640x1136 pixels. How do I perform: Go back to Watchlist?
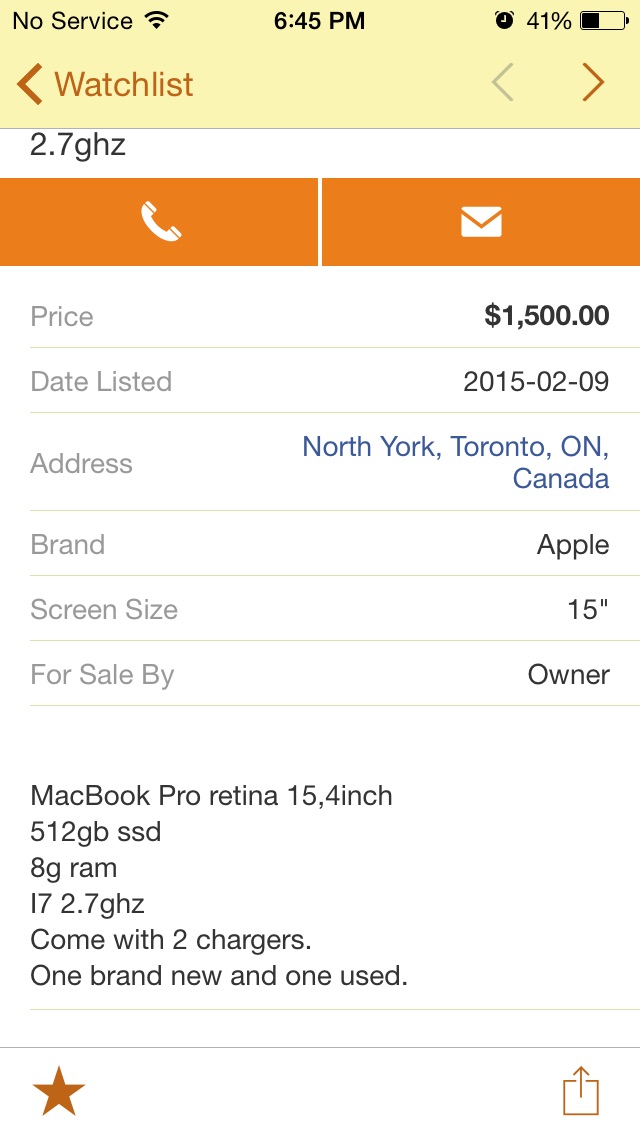pyautogui.click(x=105, y=84)
